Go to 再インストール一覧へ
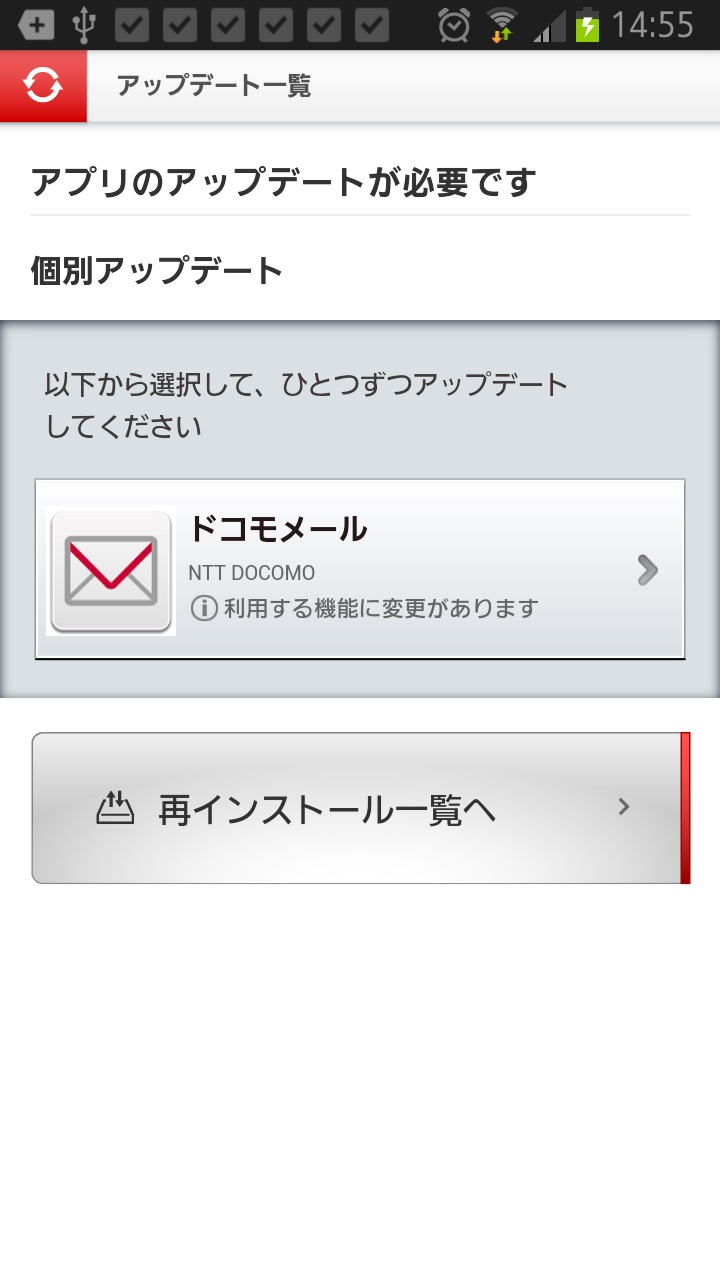Screen dimensions: 720x1280 (361, 808)
